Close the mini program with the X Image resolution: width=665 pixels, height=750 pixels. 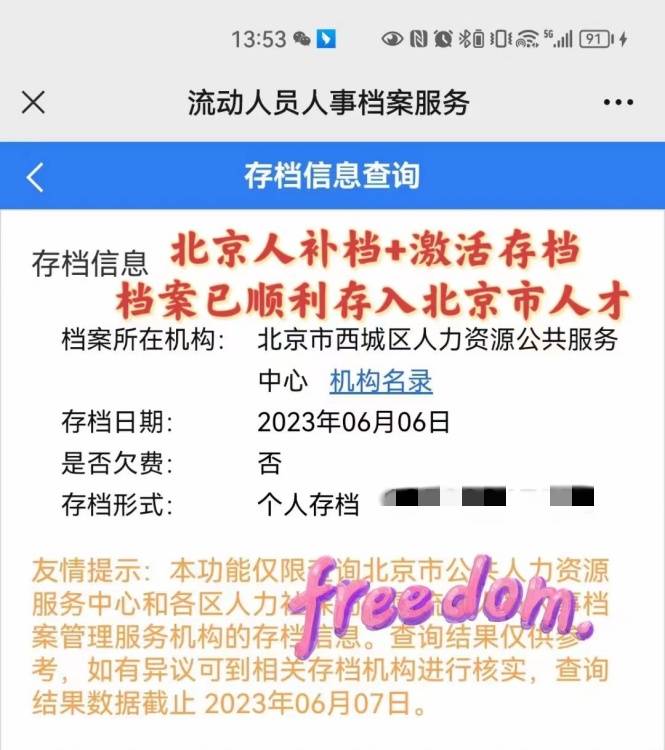pos(33,102)
